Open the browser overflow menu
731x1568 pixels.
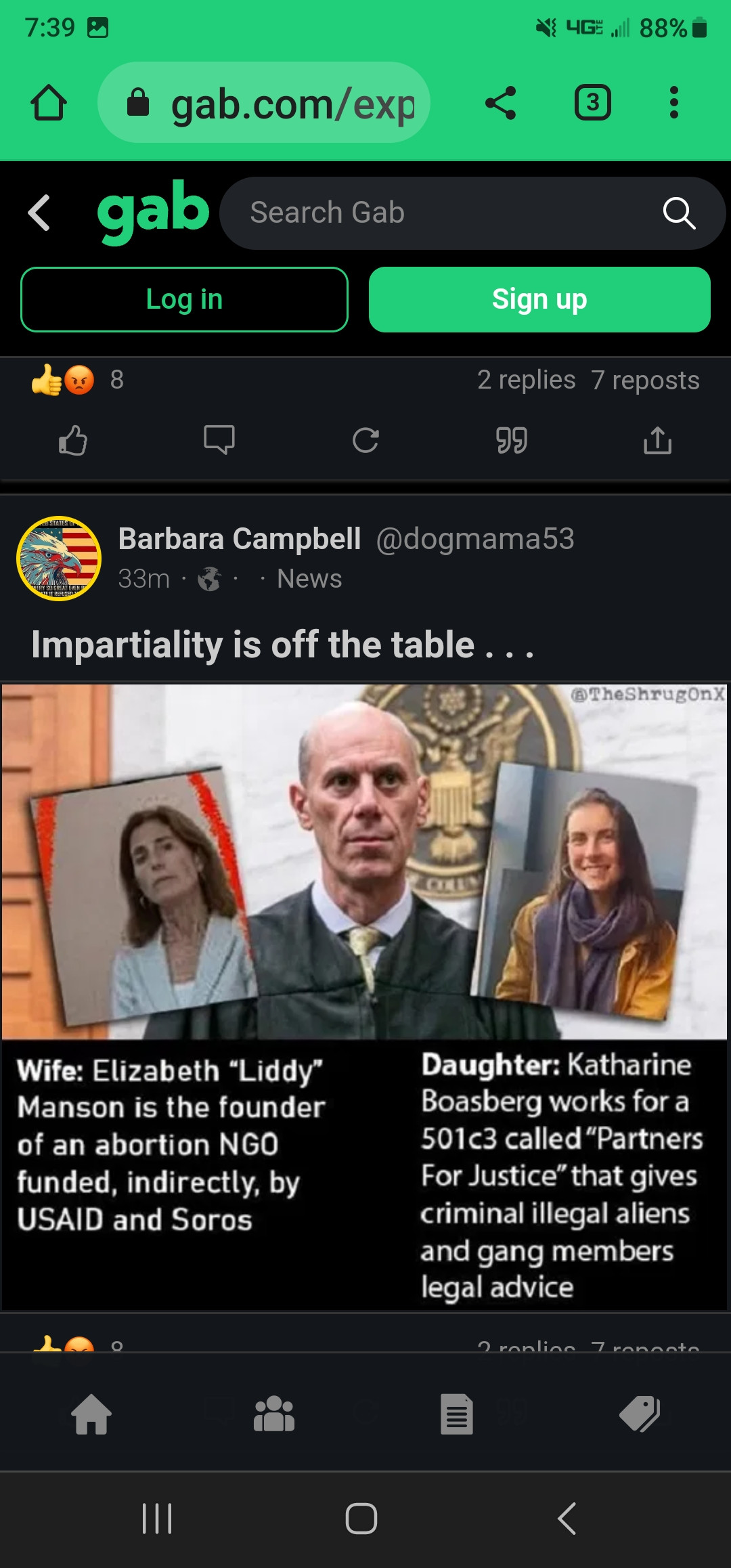click(673, 103)
